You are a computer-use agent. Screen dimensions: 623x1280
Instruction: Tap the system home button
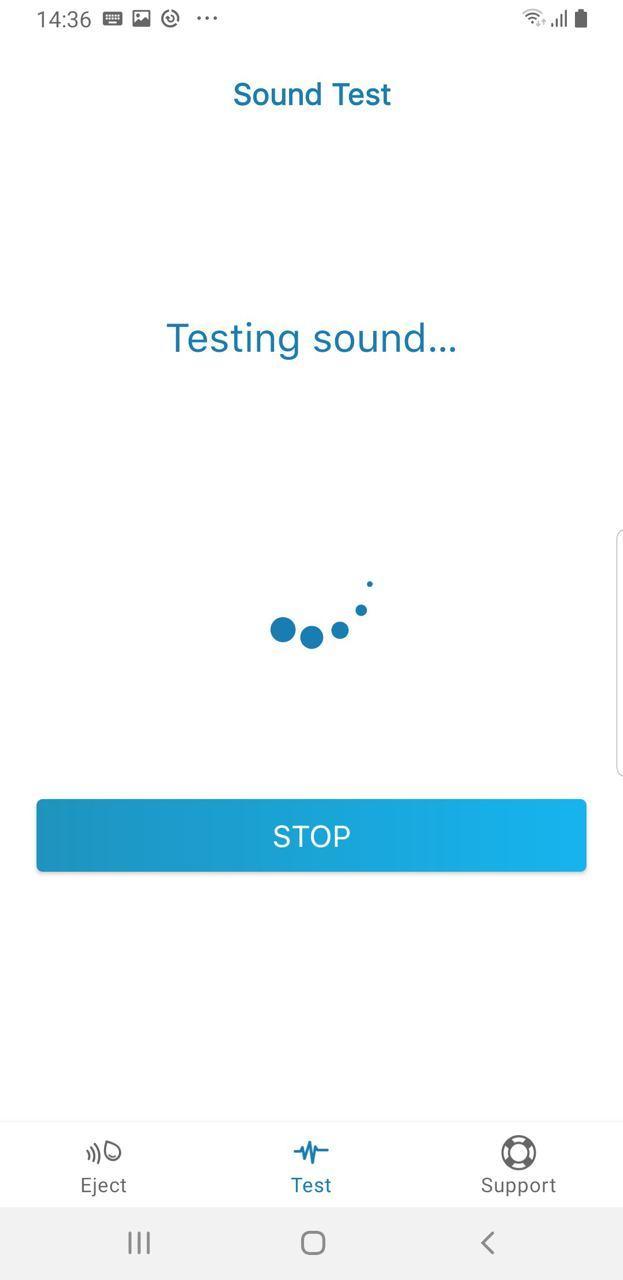click(x=313, y=1243)
